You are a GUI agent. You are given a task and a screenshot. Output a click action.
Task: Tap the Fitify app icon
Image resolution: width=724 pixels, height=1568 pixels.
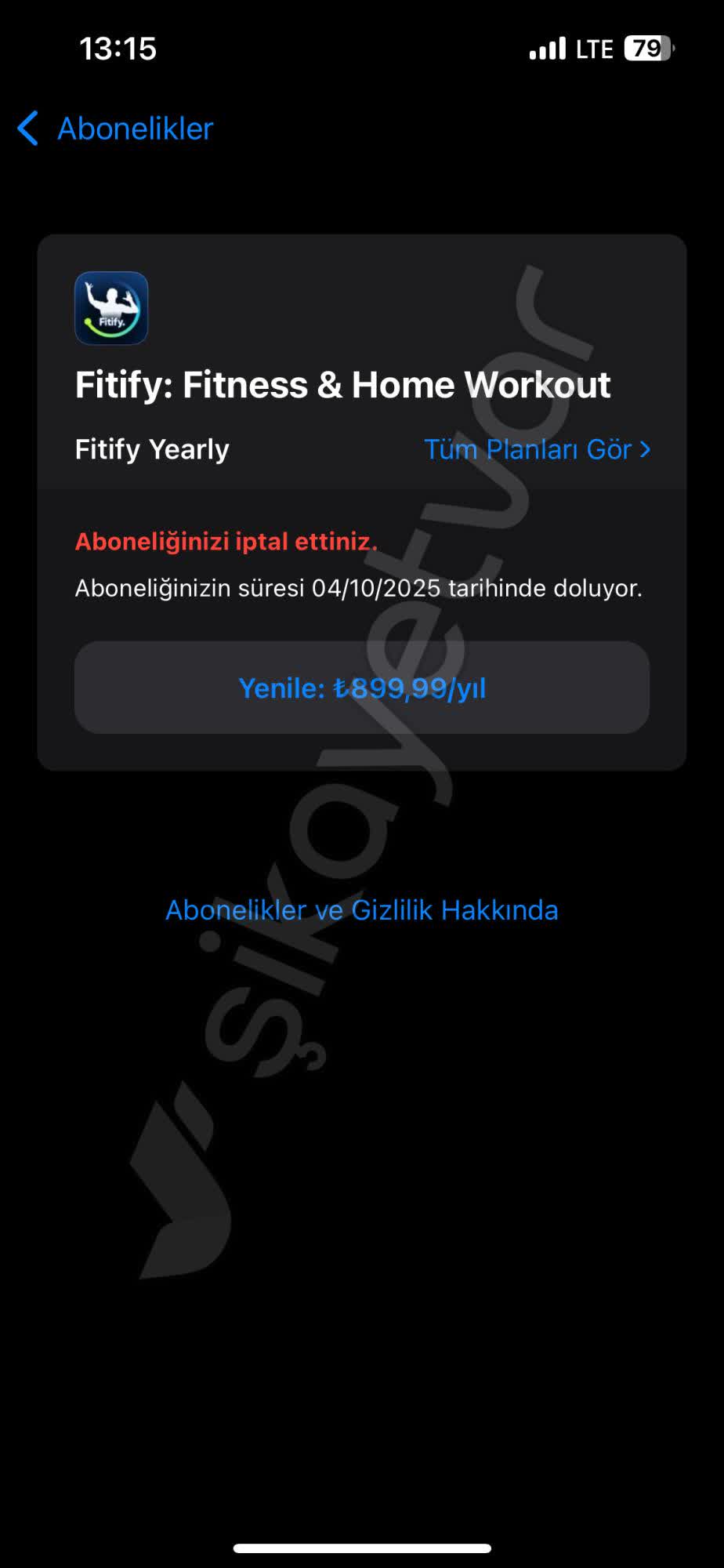coord(110,308)
